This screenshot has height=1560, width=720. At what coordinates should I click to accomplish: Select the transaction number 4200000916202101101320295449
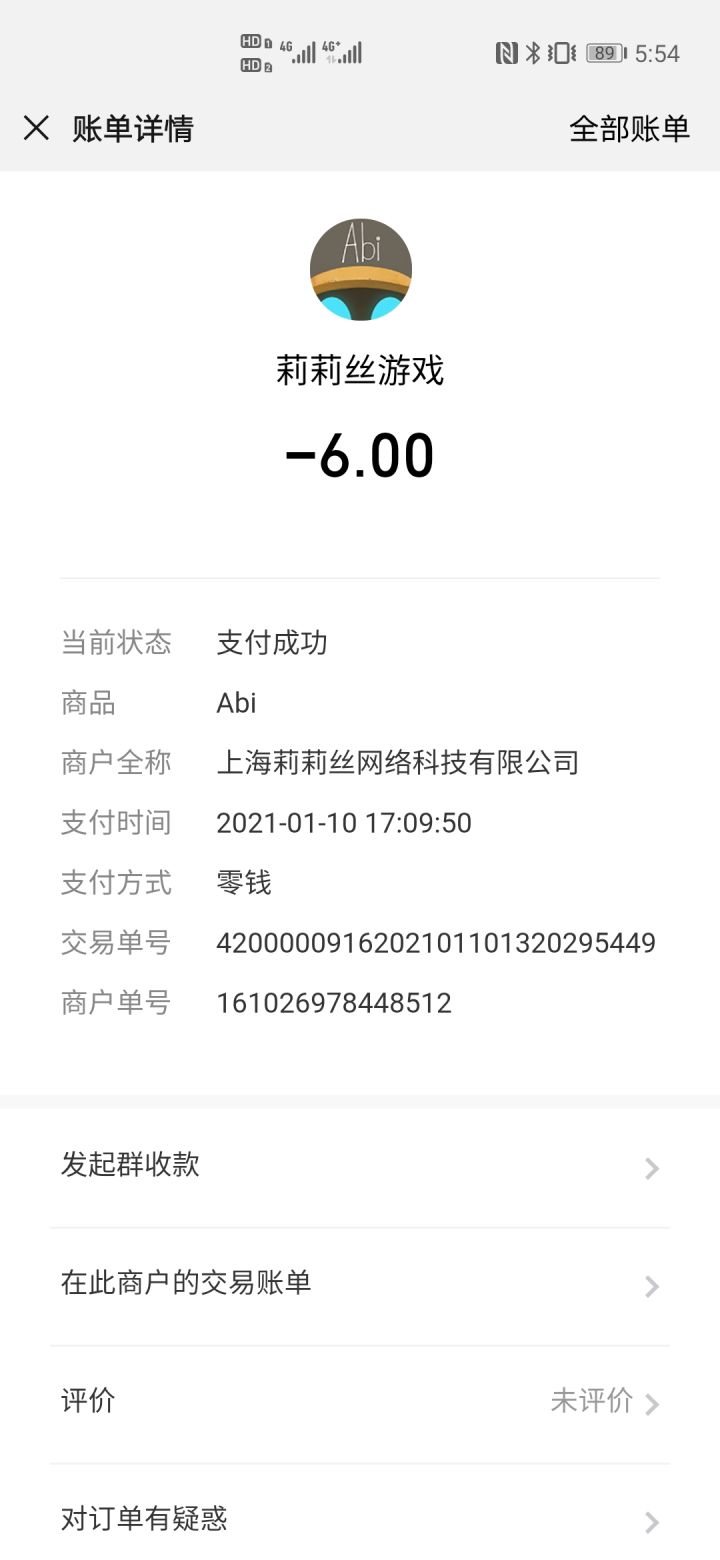[x=437, y=942]
